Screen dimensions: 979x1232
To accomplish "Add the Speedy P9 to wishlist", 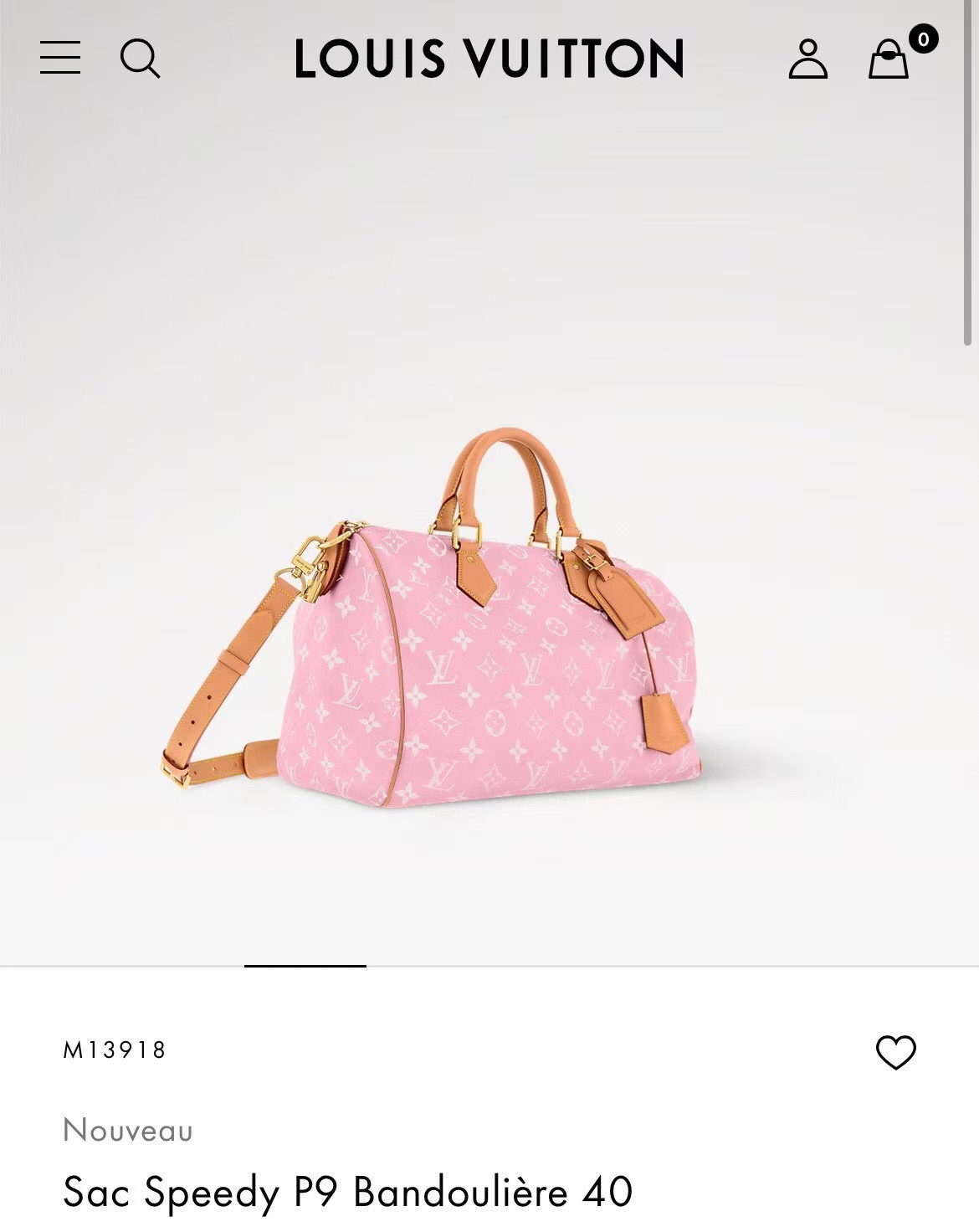I will point(895,1052).
